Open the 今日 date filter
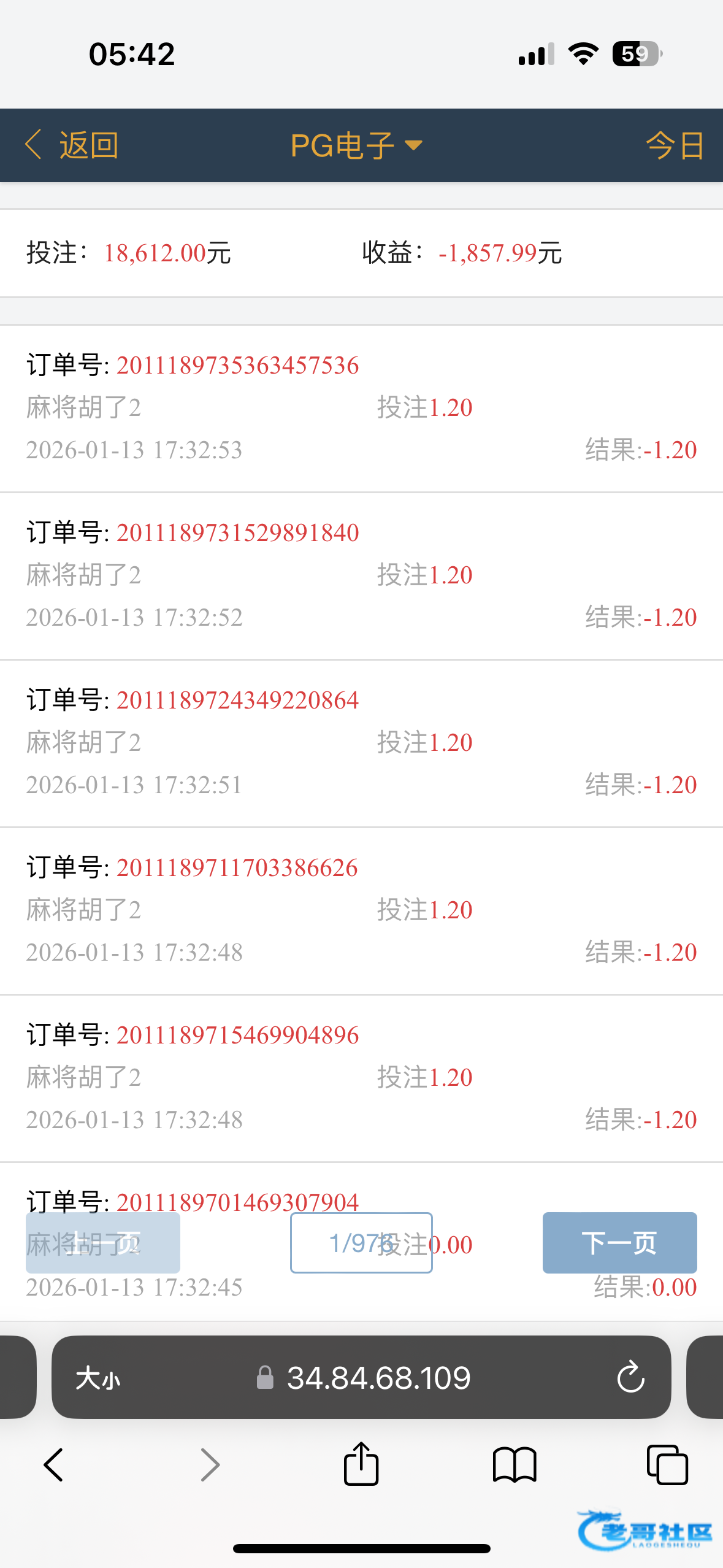 pos(674,145)
